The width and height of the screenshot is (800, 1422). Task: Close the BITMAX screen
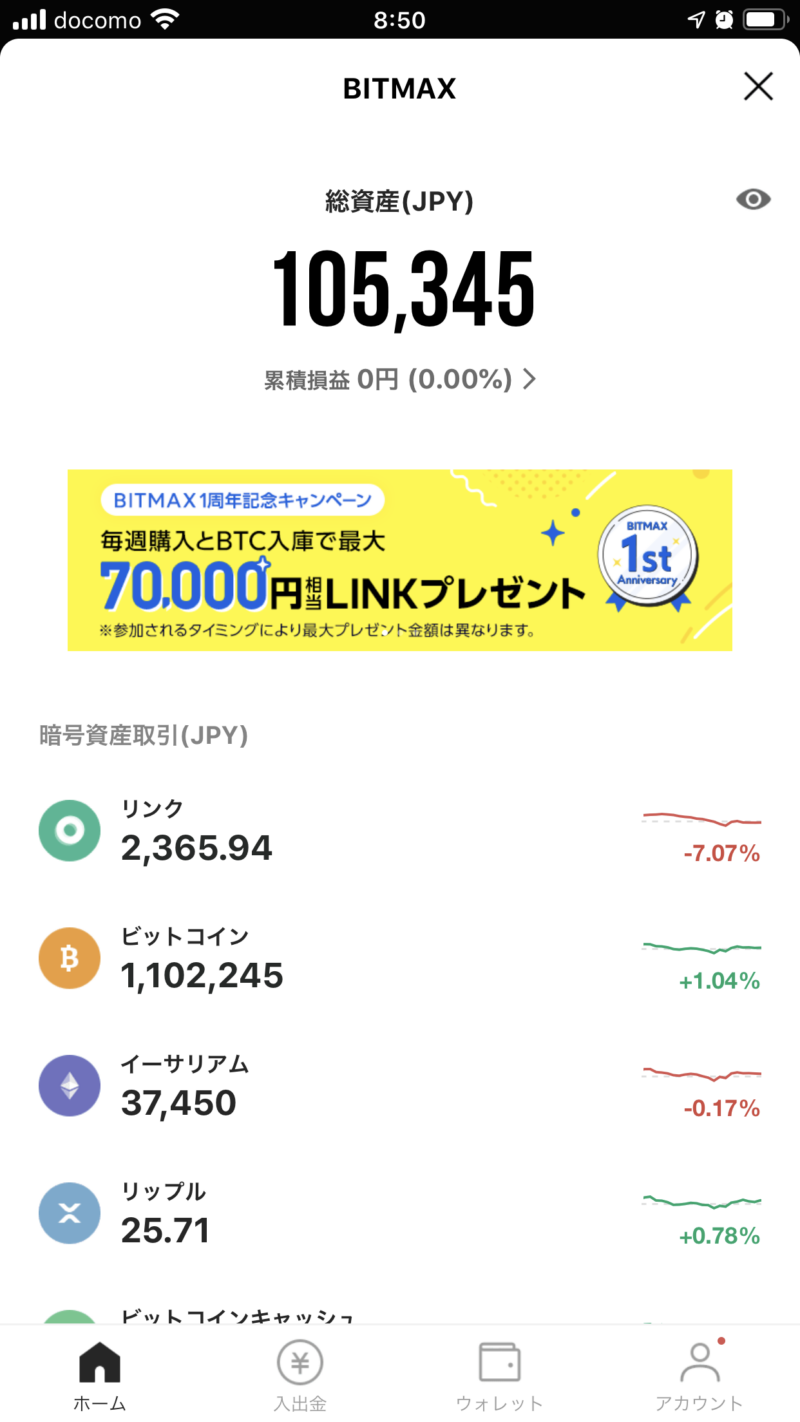click(758, 87)
